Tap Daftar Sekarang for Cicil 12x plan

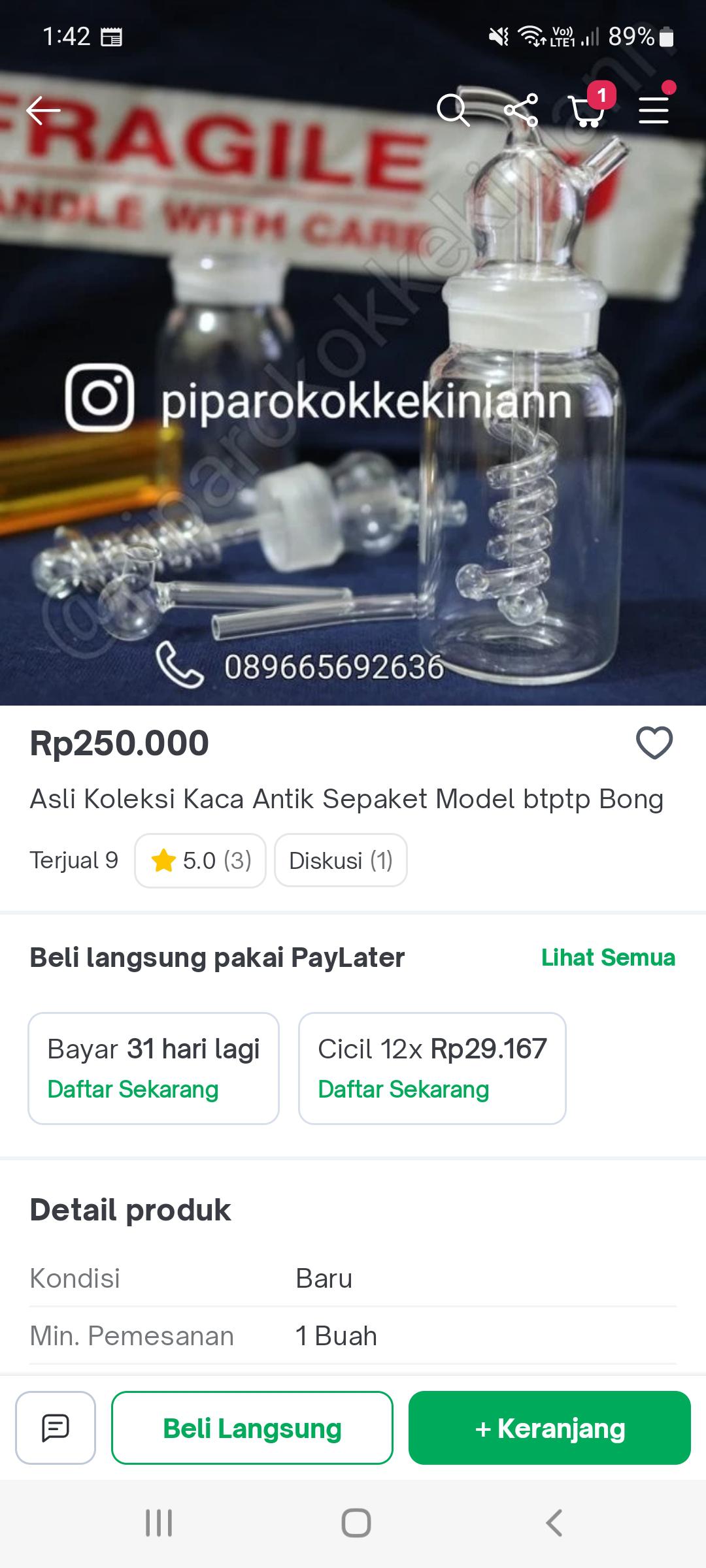(403, 1089)
